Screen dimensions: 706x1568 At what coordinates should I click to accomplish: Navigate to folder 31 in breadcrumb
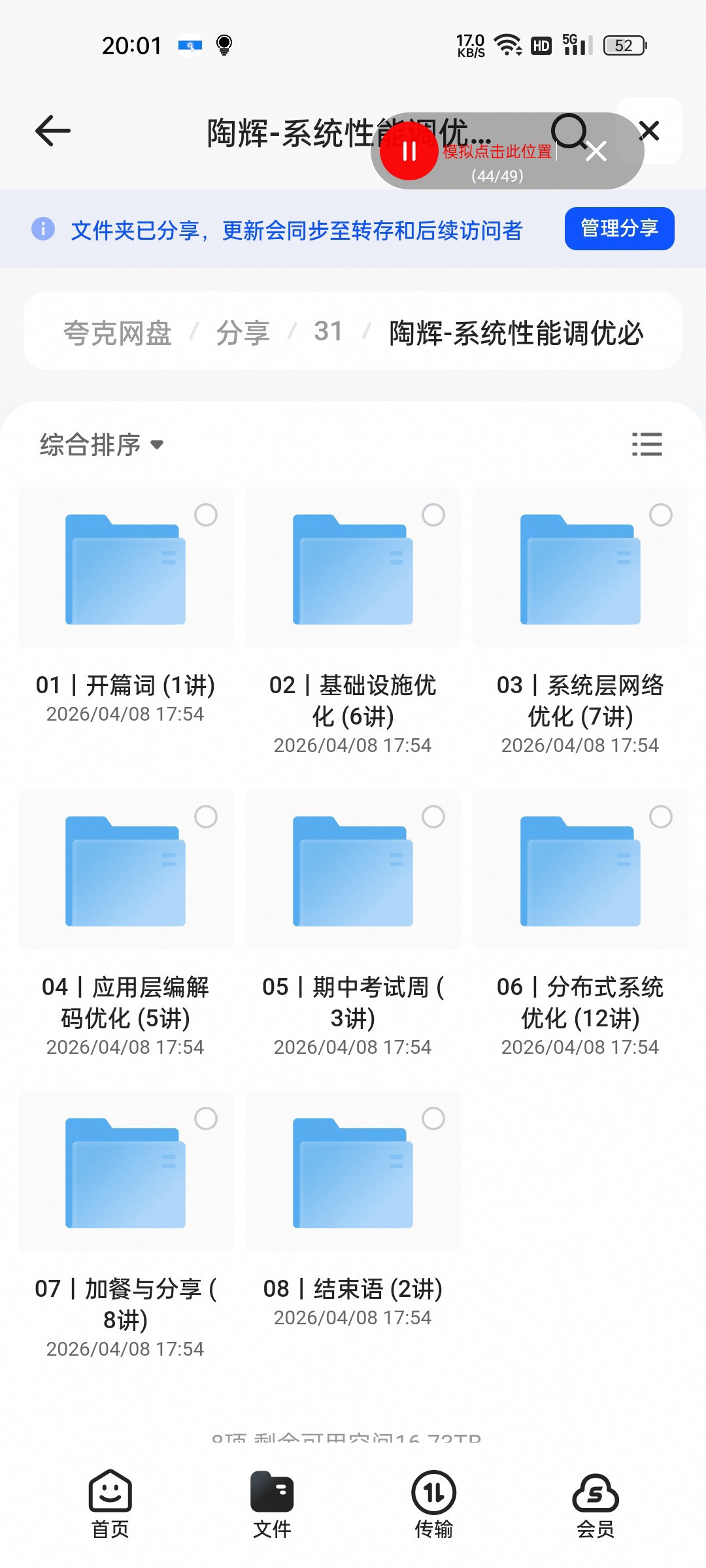coord(328,331)
